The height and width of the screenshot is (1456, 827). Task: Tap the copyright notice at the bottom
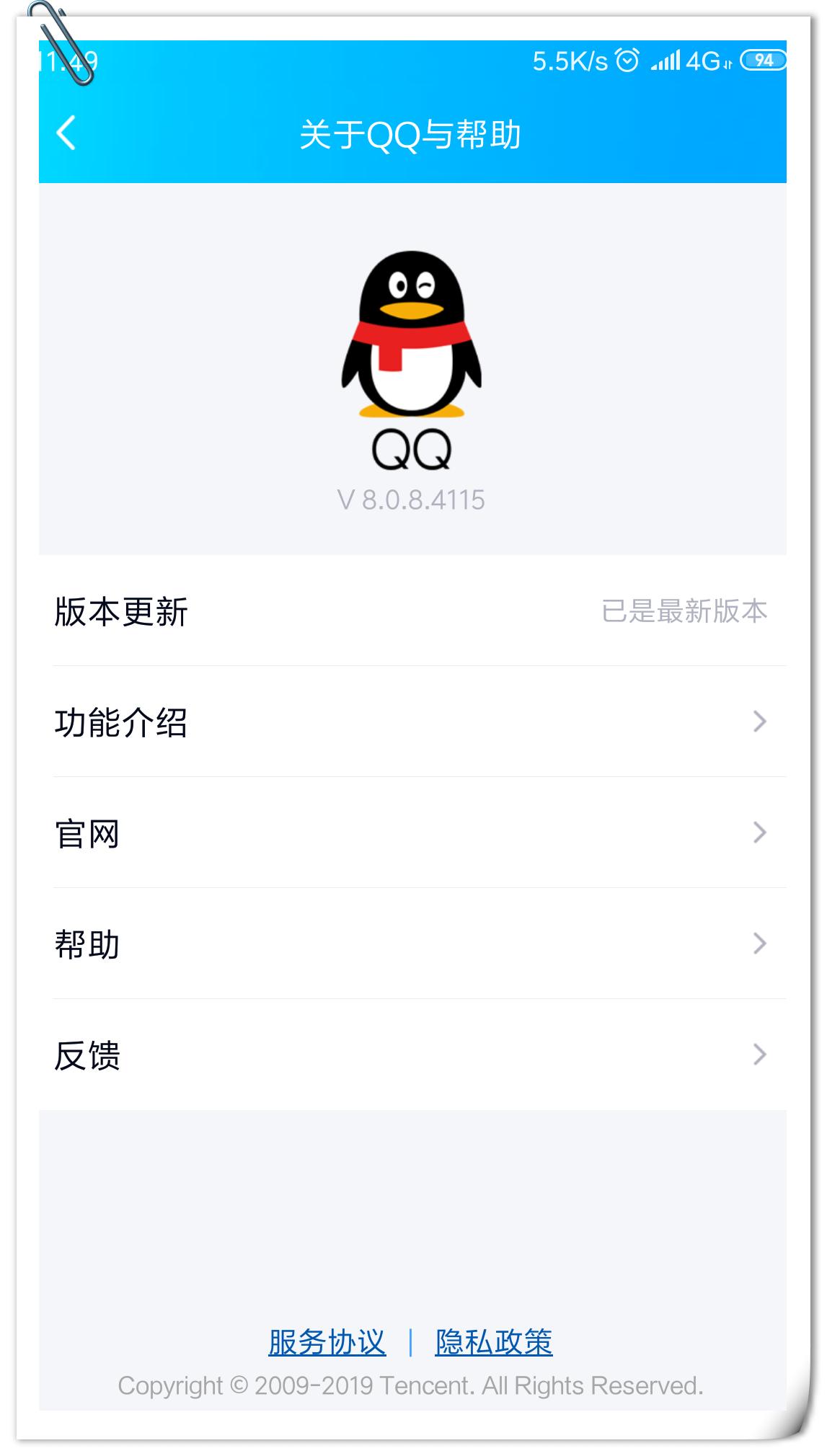click(412, 1385)
